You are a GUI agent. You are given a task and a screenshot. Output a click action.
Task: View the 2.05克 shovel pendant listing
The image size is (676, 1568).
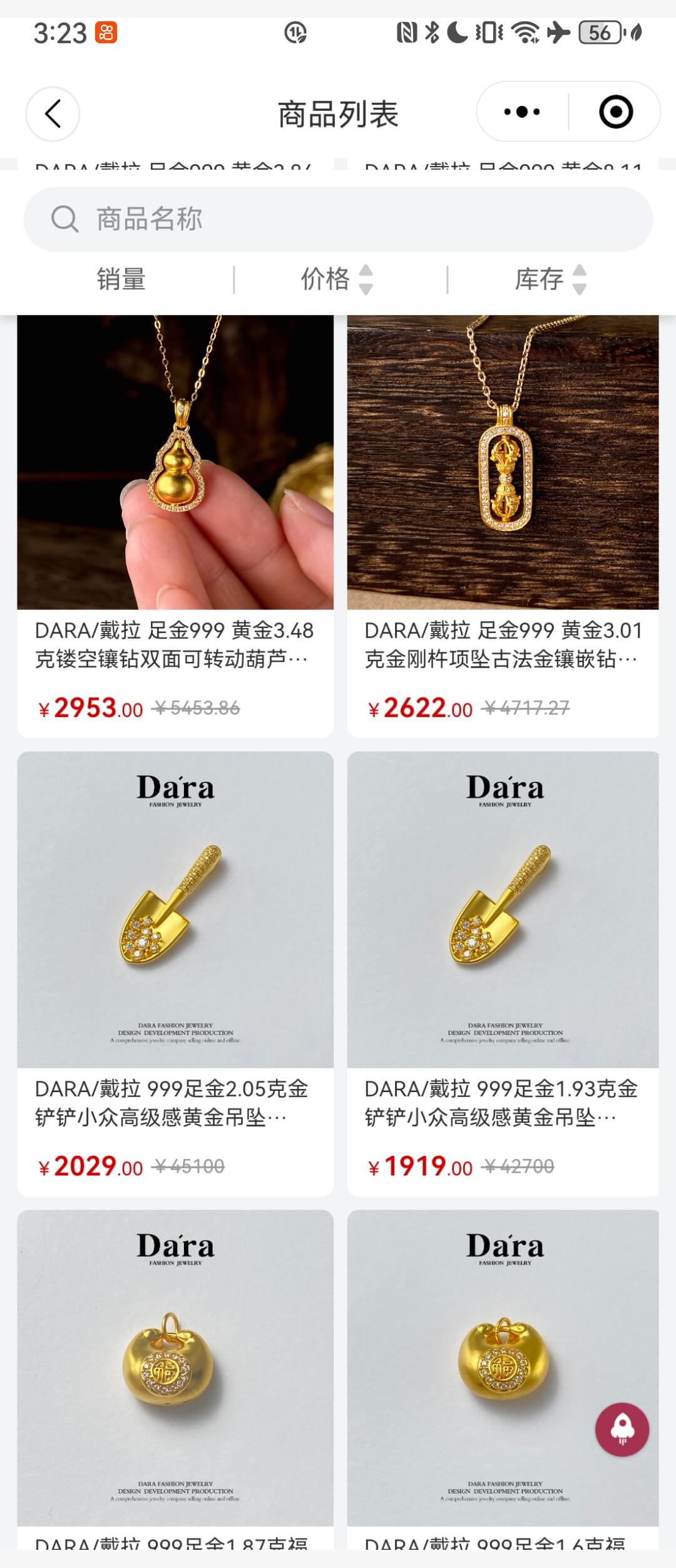(x=175, y=939)
